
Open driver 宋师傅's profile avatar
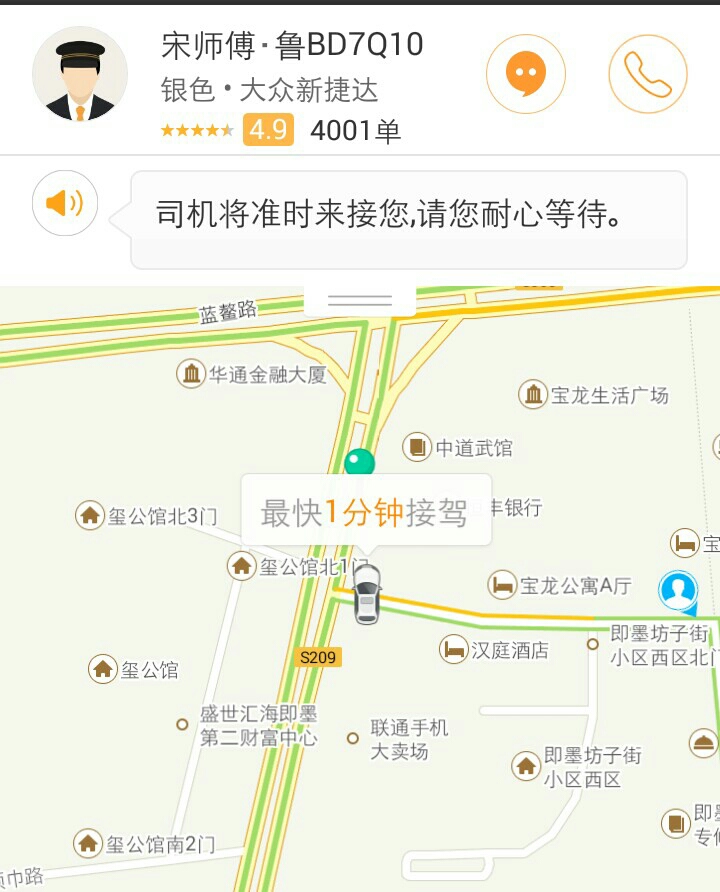click(80, 75)
